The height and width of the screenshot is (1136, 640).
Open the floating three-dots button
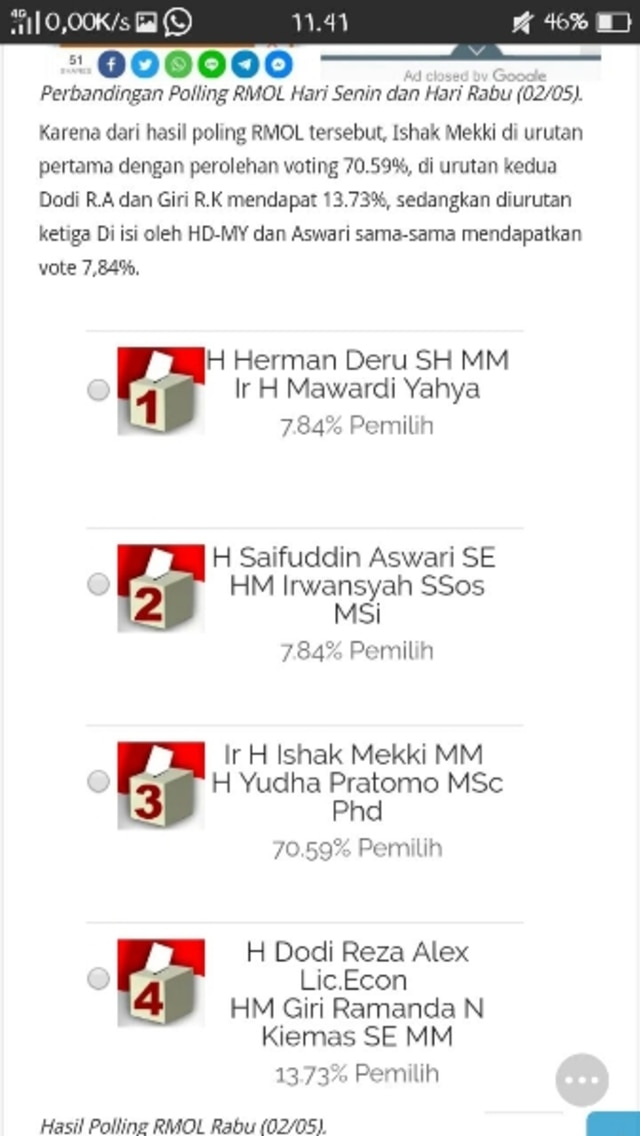point(582,1080)
